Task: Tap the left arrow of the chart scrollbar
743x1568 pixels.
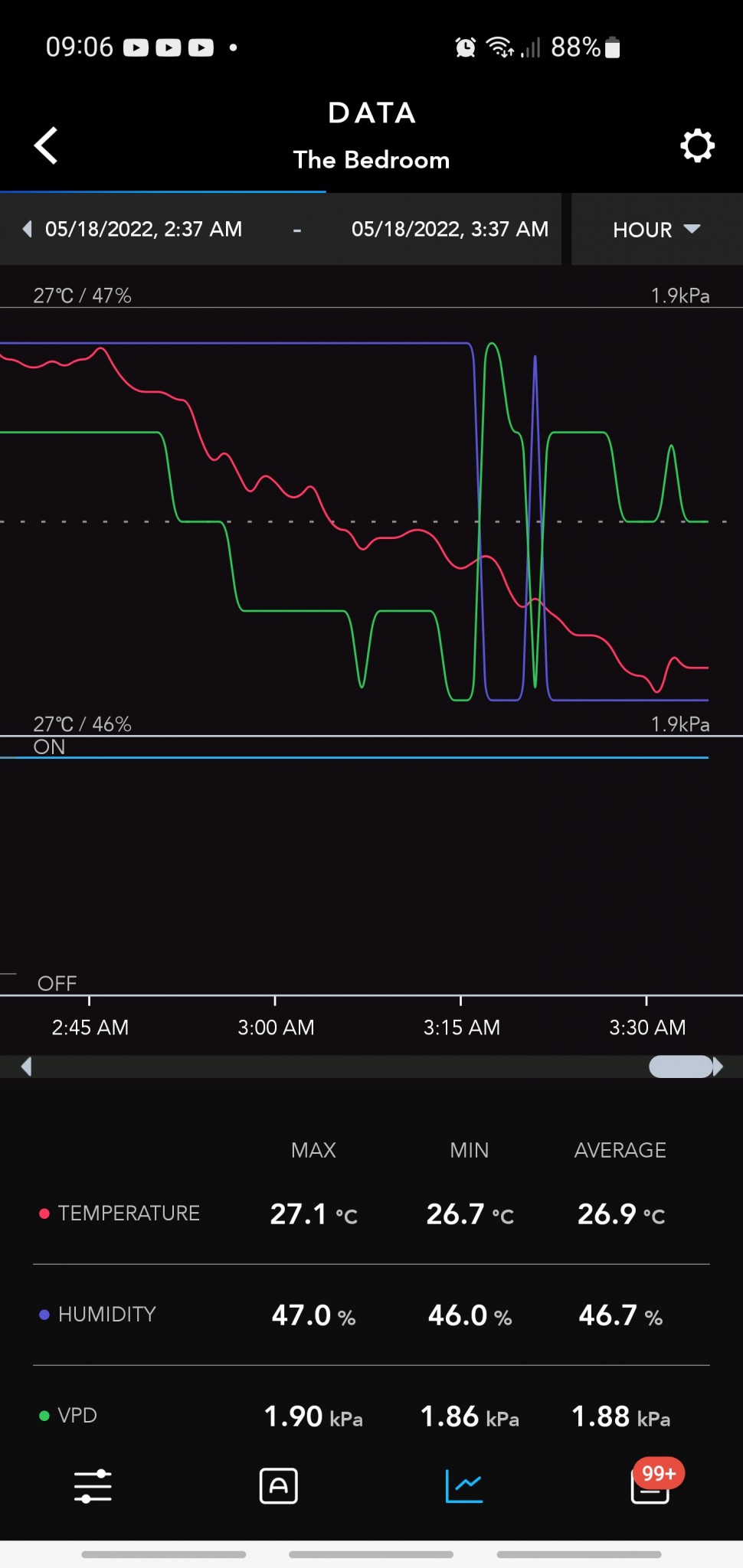Action: (26, 1067)
